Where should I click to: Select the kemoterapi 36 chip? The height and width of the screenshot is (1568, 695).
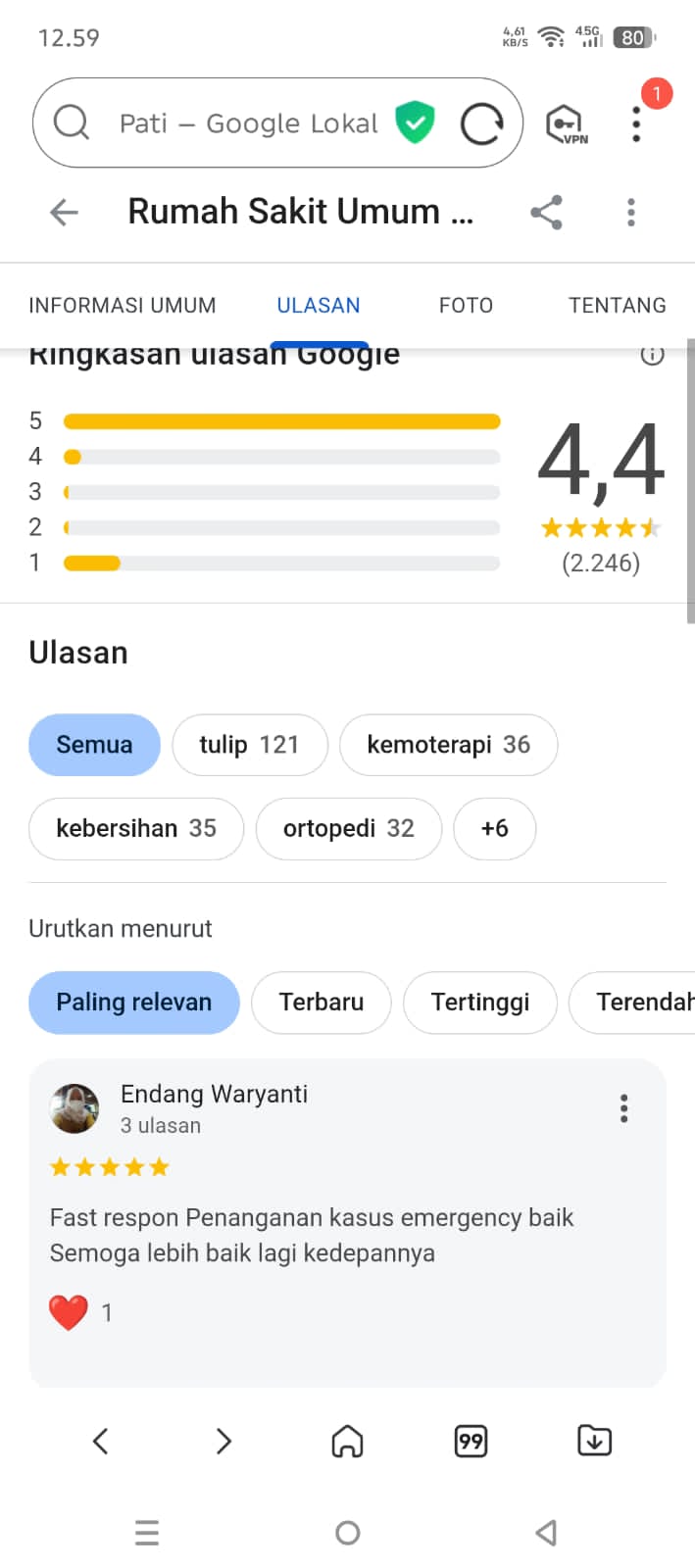[448, 745]
